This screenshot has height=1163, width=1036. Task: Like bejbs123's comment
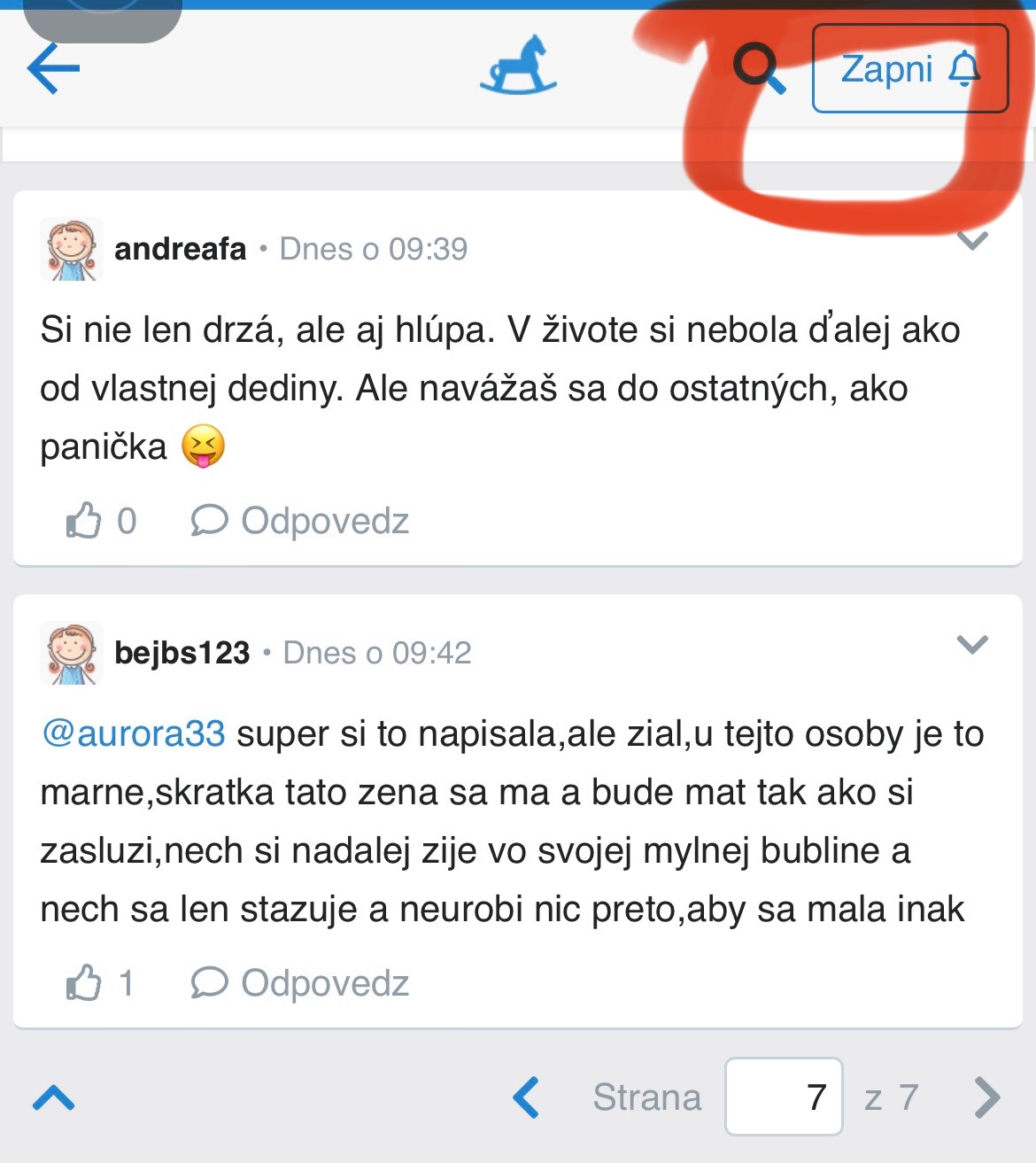(x=84, y=983)
